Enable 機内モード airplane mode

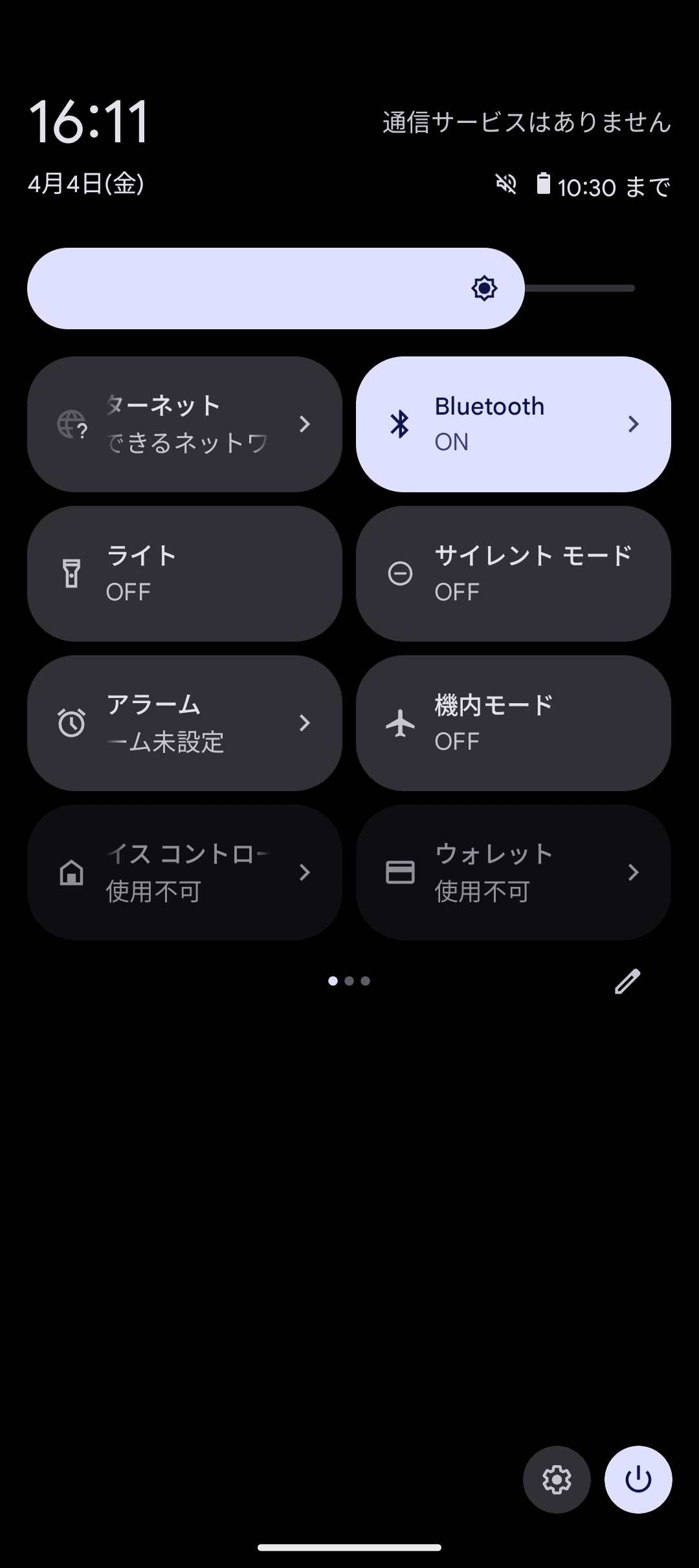click(513, 723)
